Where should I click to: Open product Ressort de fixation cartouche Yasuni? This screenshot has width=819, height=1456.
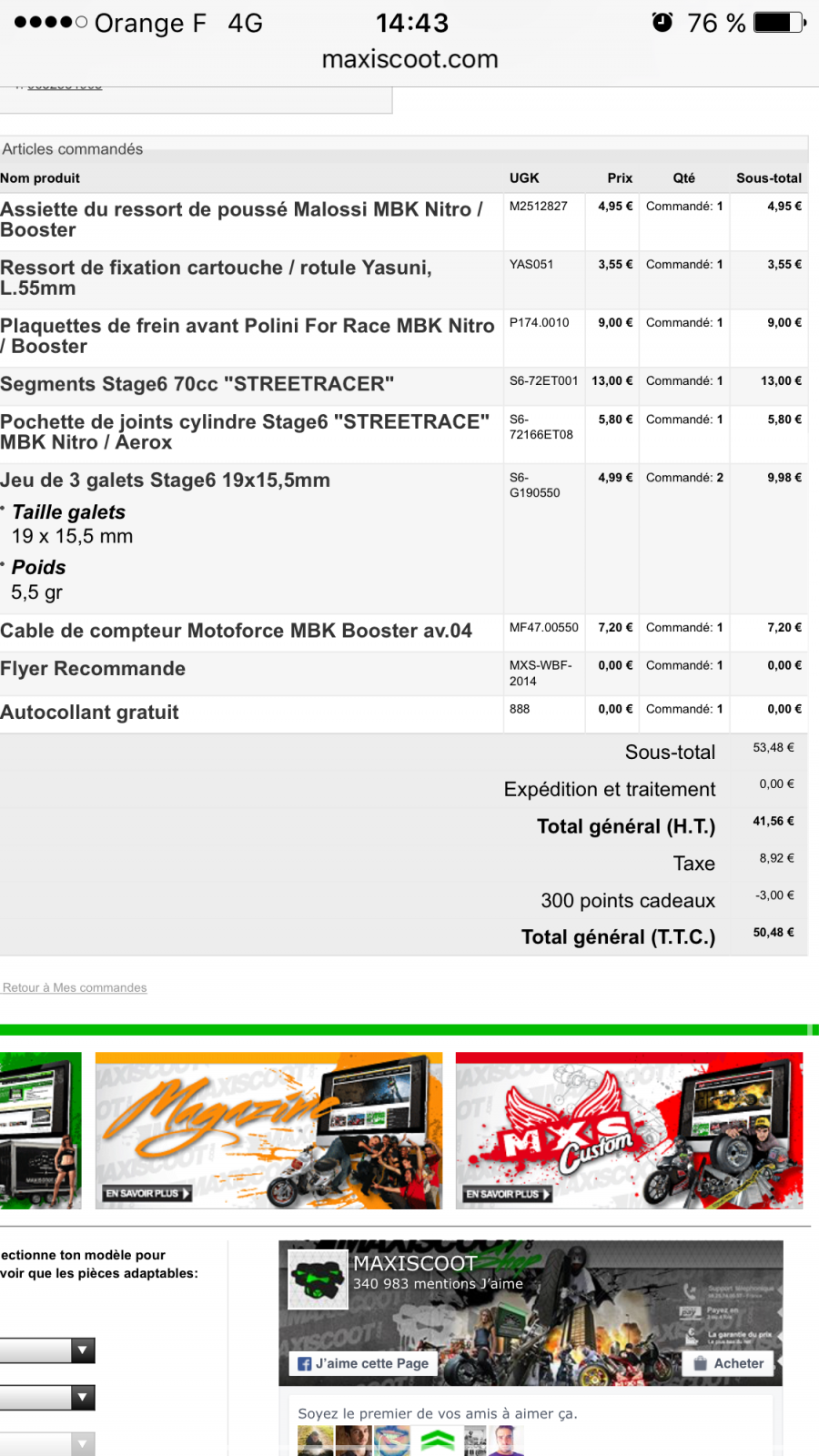coord(217,278)
